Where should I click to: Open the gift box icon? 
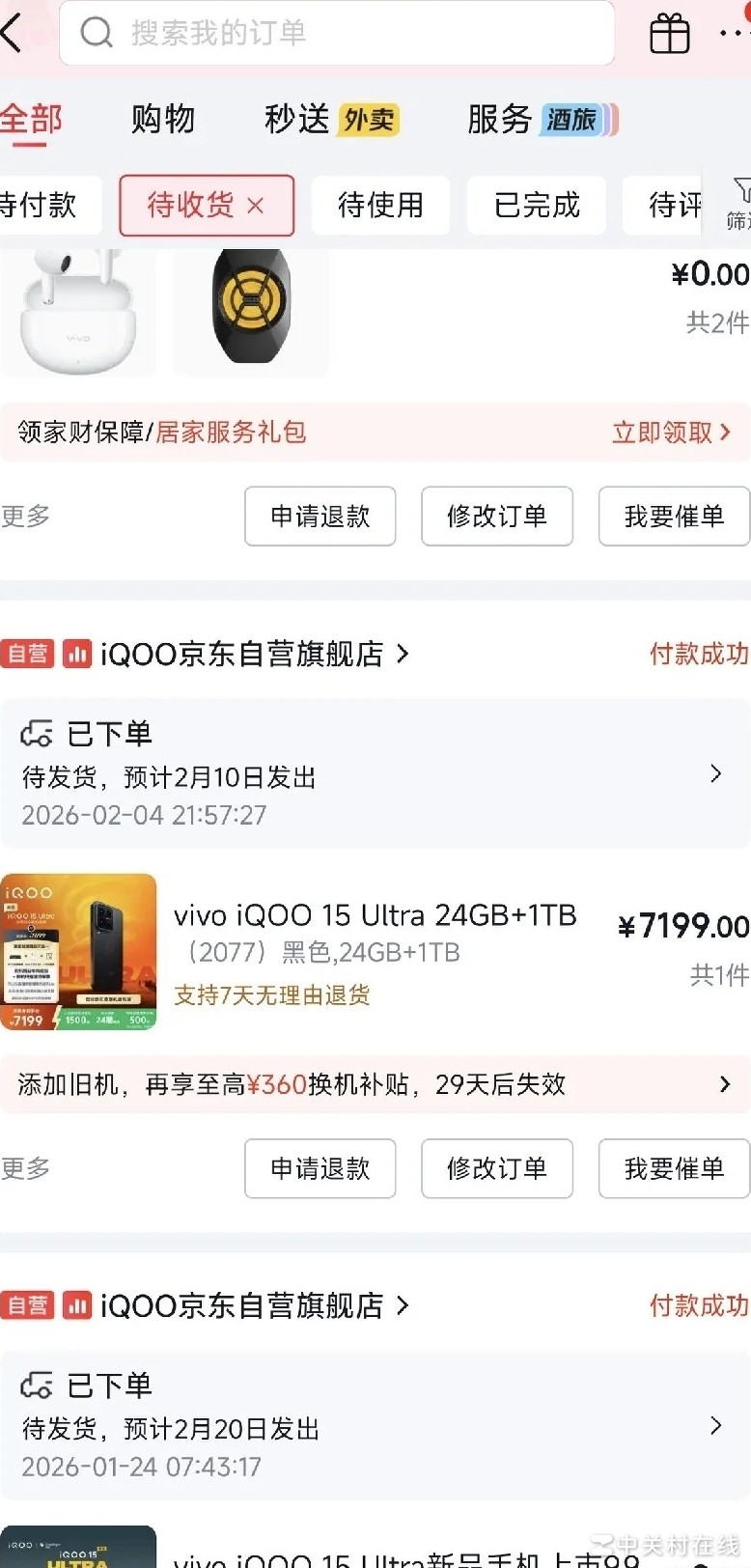click(x=669, y=34)
